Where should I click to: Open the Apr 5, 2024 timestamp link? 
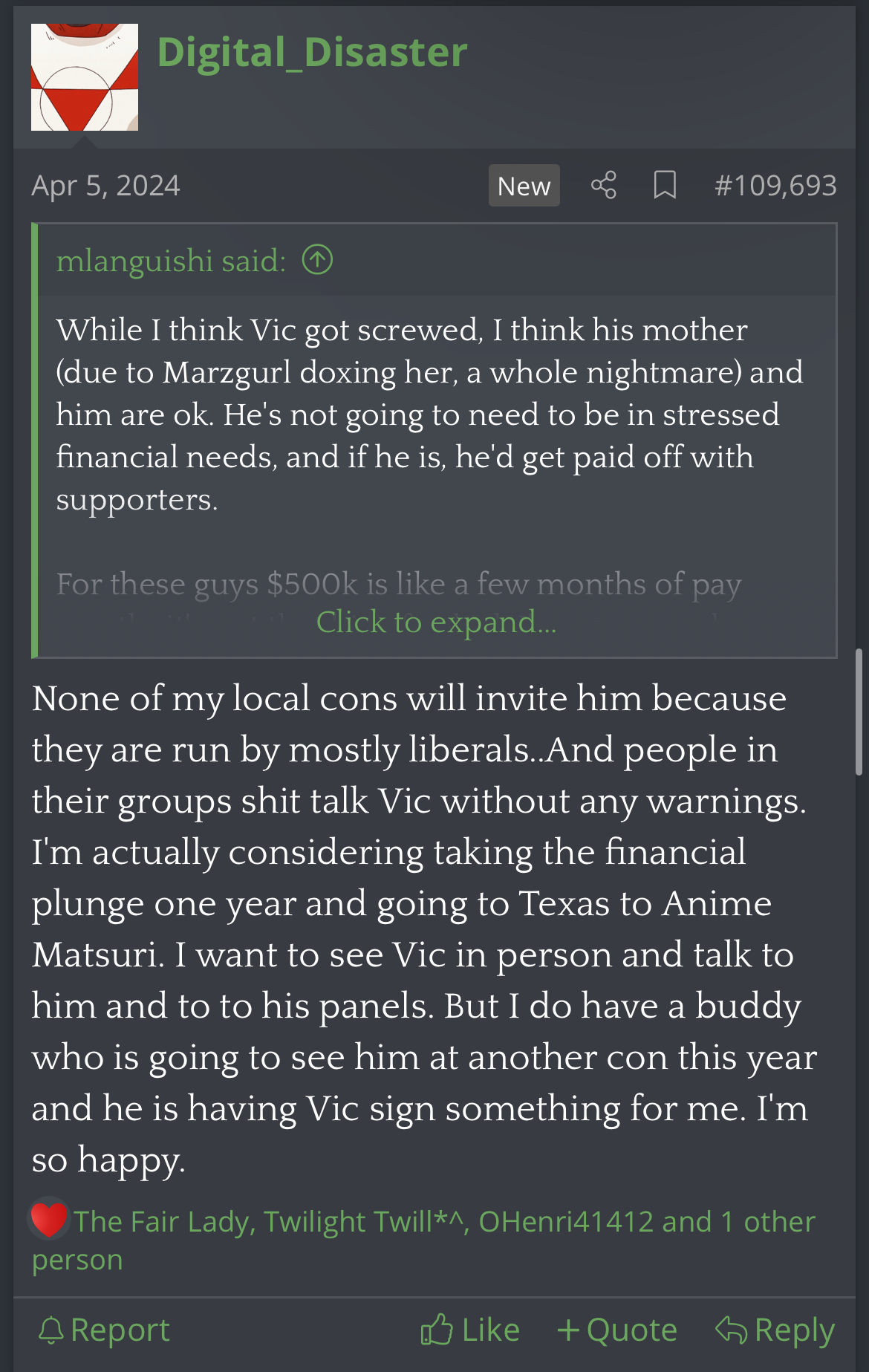tap(105, 186)
